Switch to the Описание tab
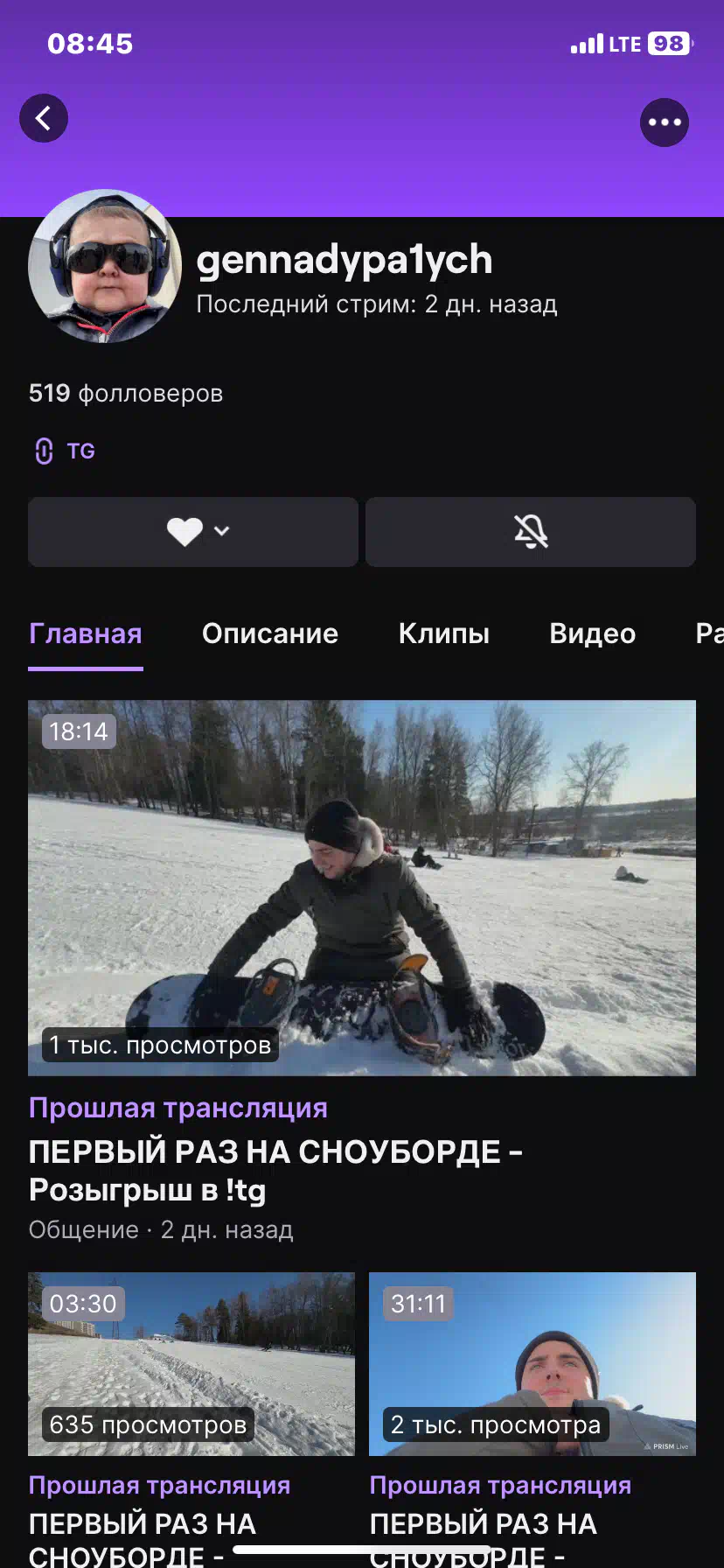Image resolution: width=724 pixels, height=1568 pixels. point(270,633)
